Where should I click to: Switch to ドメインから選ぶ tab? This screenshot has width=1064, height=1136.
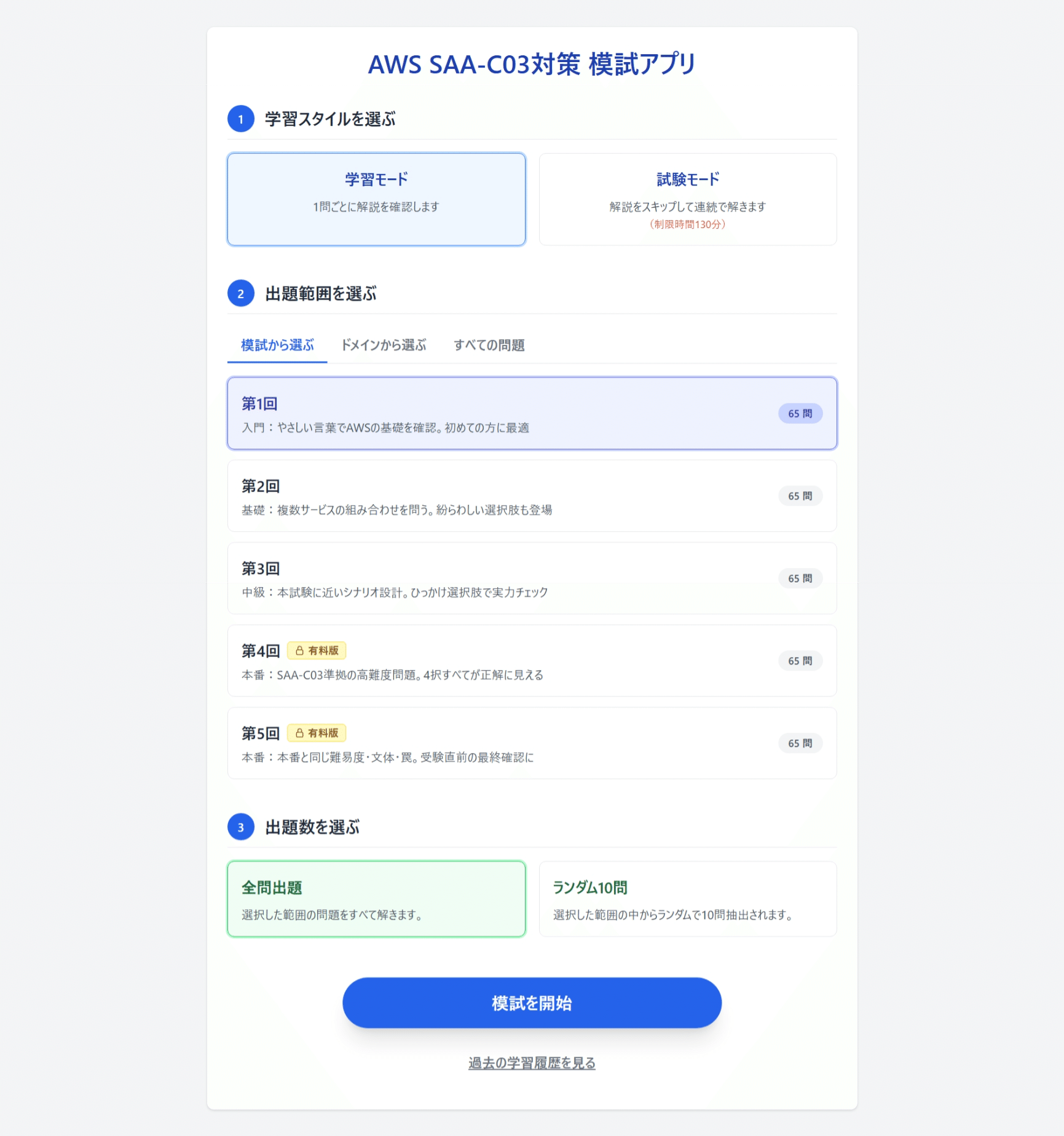click(384, 345)
